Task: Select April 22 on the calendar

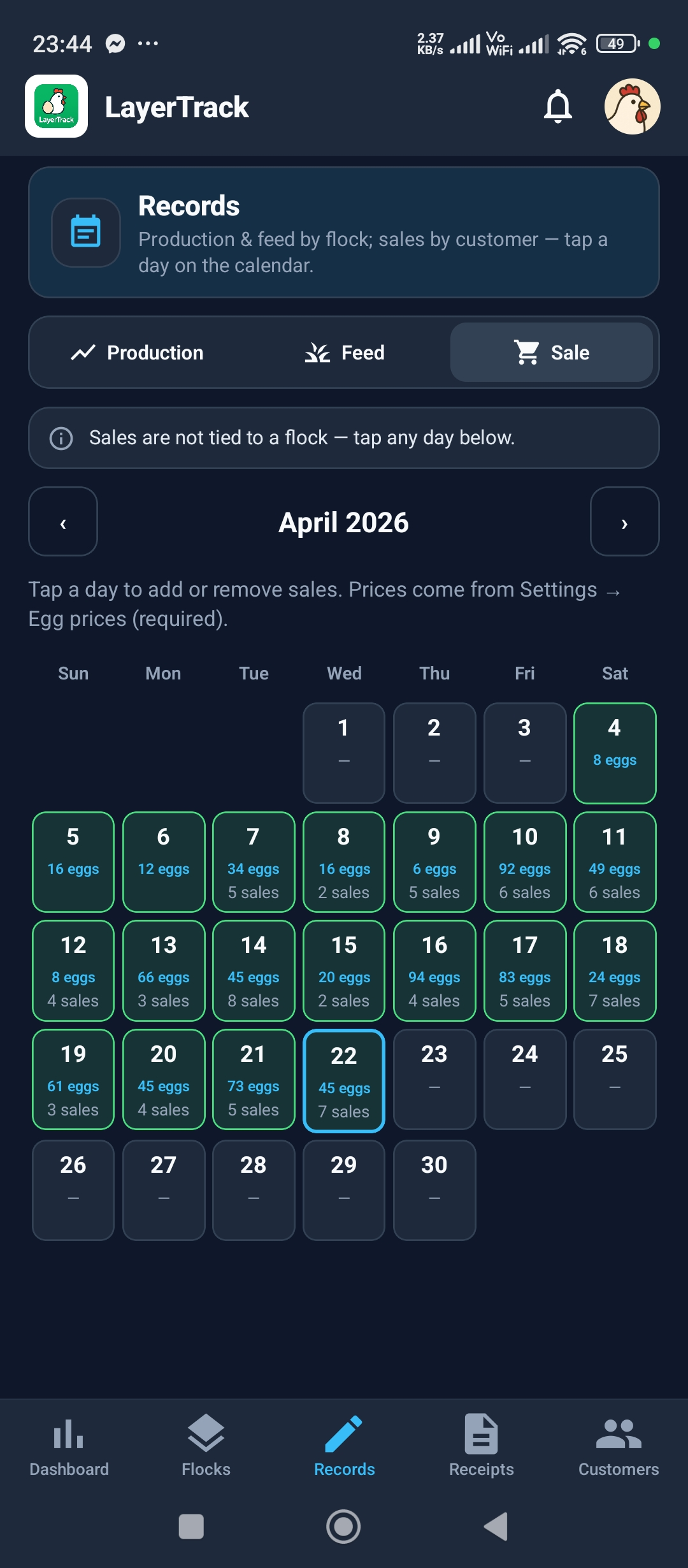Action: click(x=344, y=1081)
